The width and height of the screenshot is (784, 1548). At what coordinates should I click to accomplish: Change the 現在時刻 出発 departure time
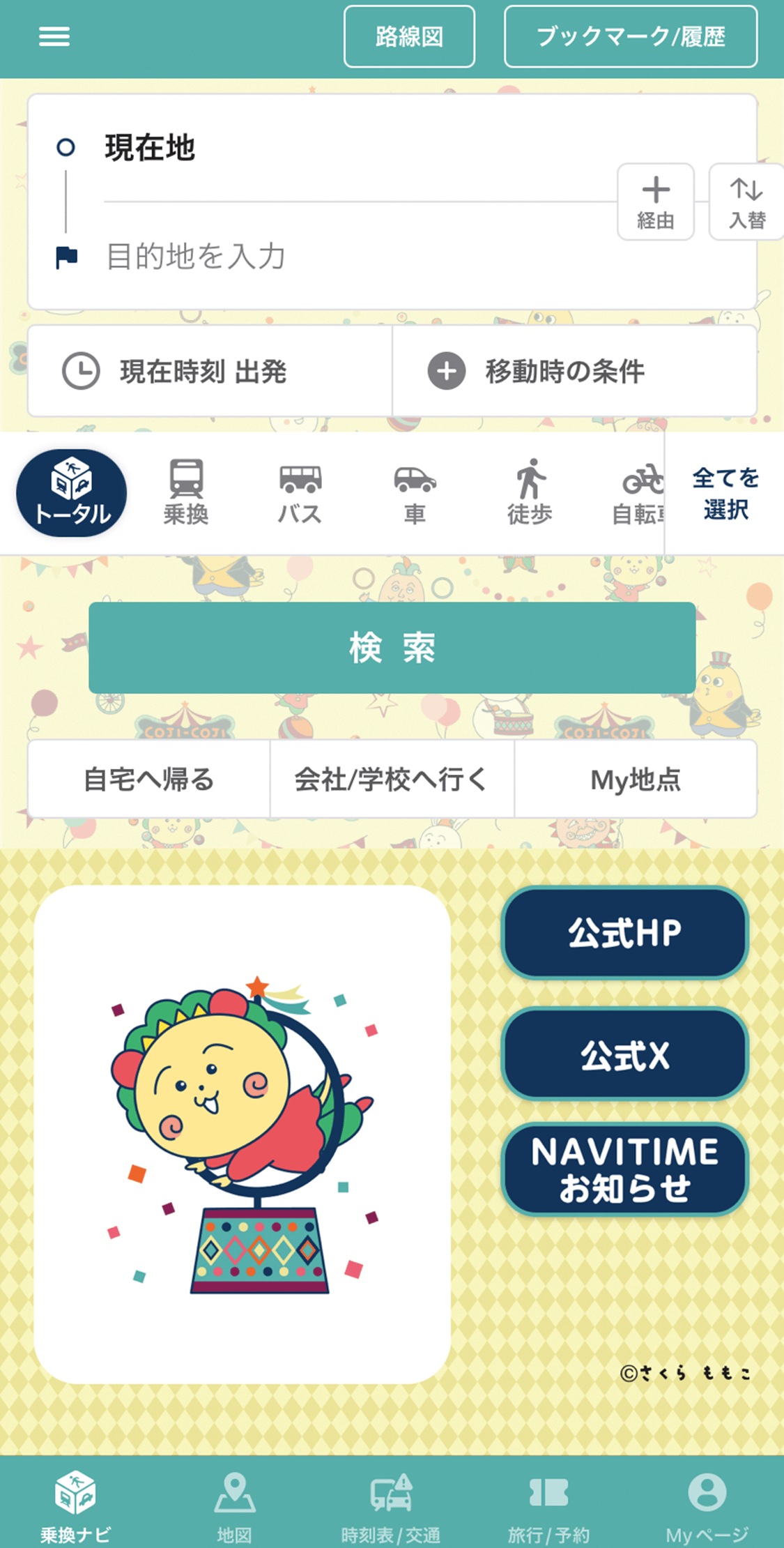point(209,371)
